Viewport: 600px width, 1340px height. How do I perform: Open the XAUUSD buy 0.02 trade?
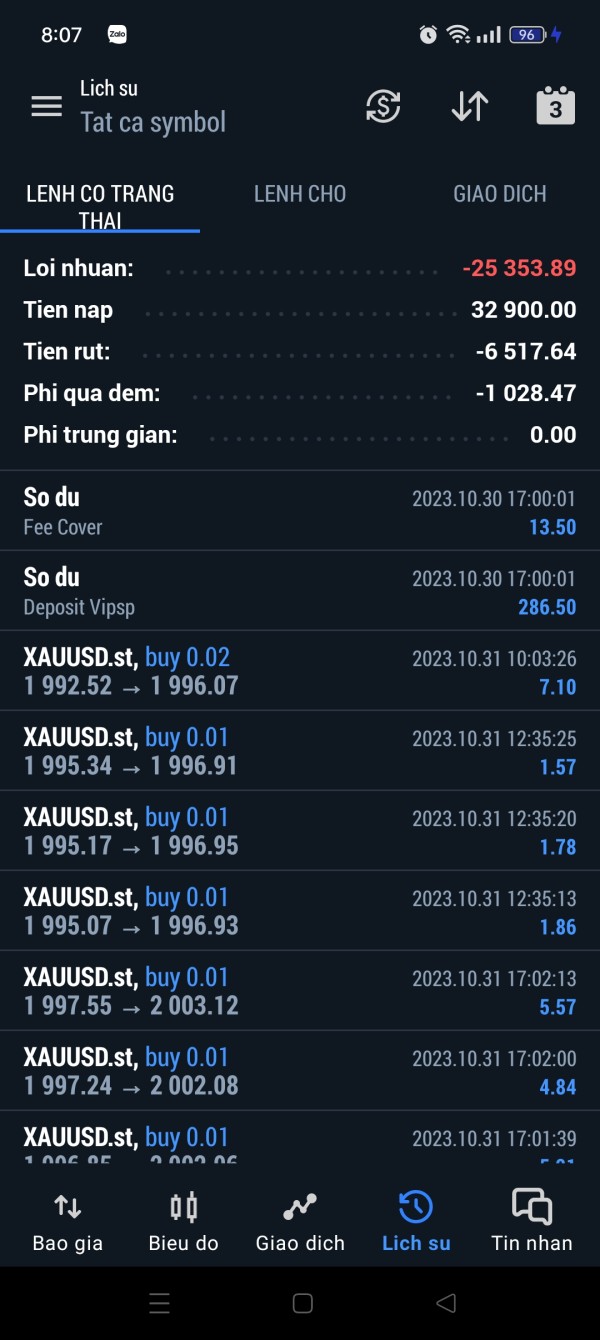coord(300,671)
